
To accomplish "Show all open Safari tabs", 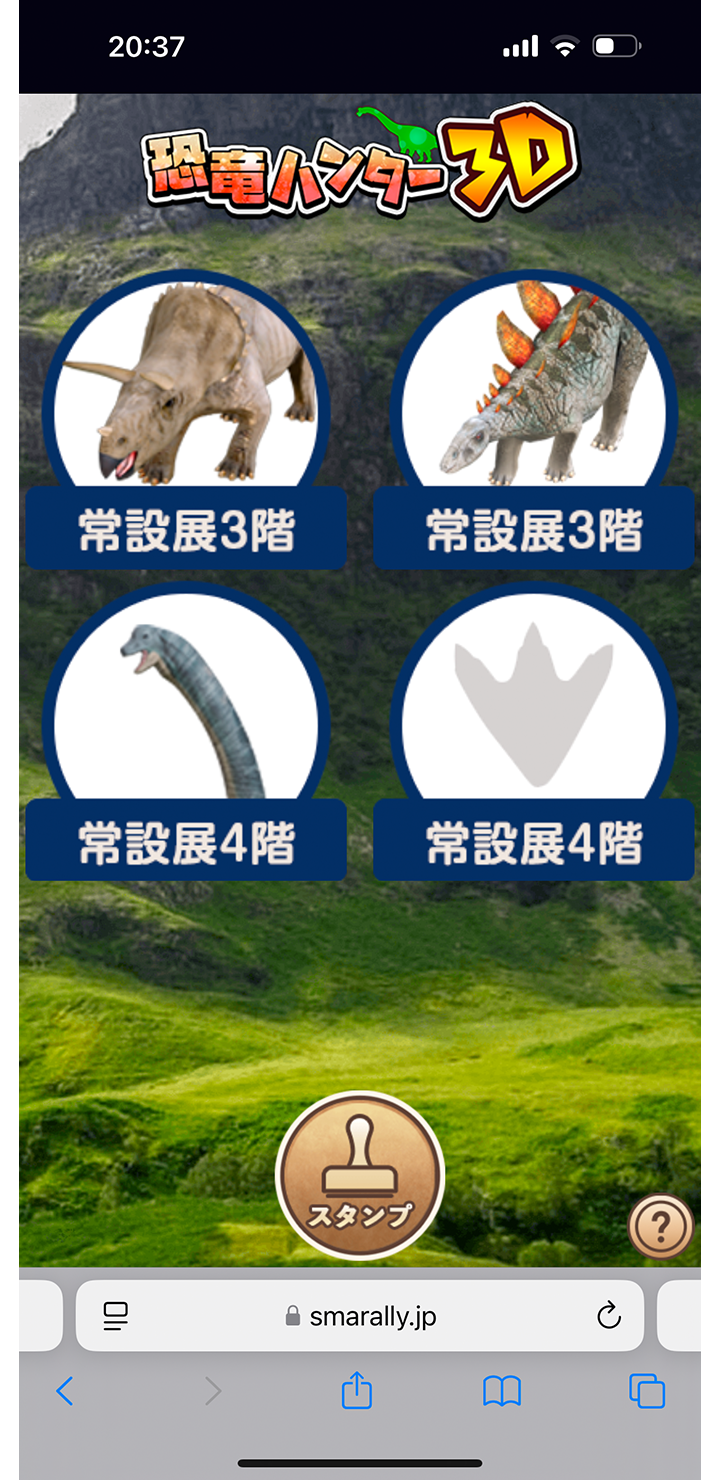I will click(x=647, y=1391).
